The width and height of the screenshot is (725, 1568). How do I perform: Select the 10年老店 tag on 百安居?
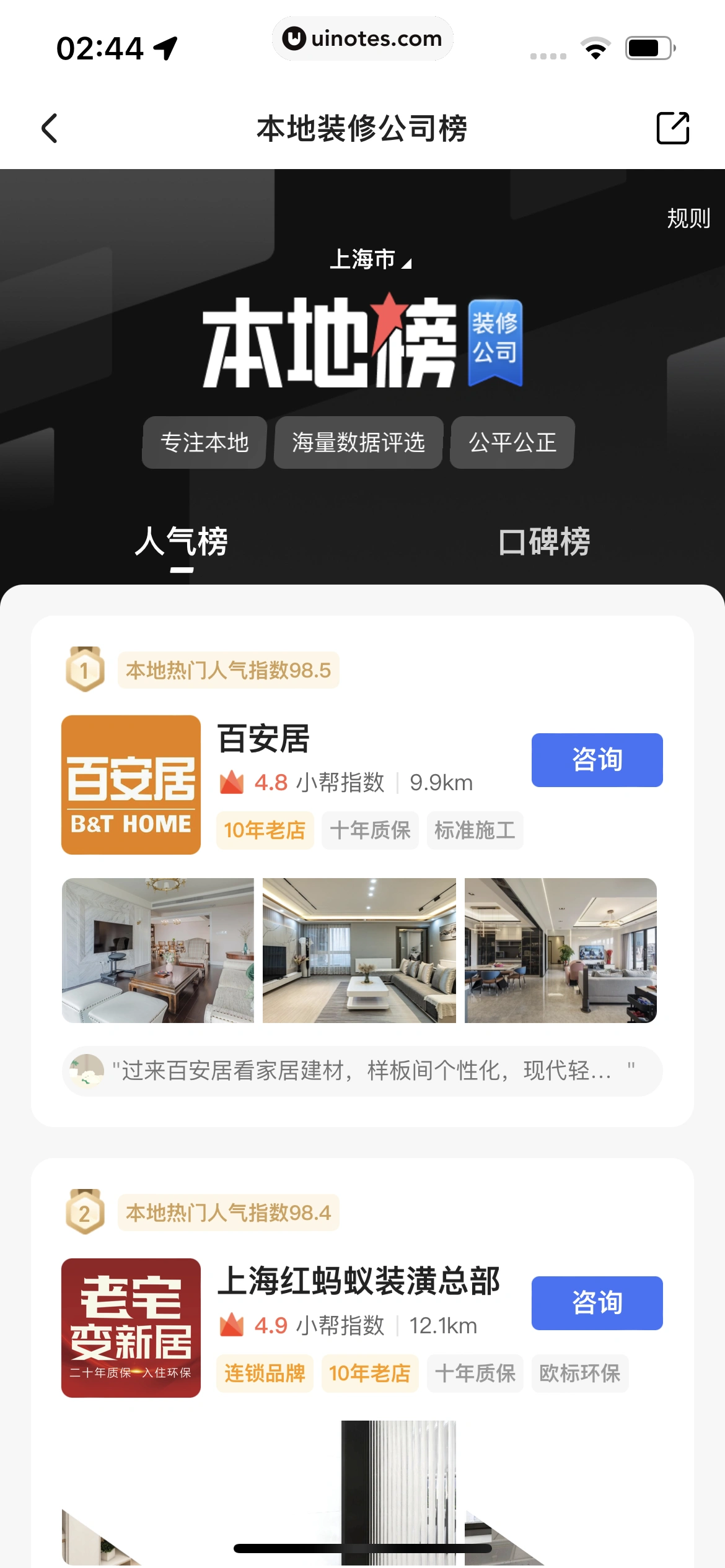coord(265,830)
